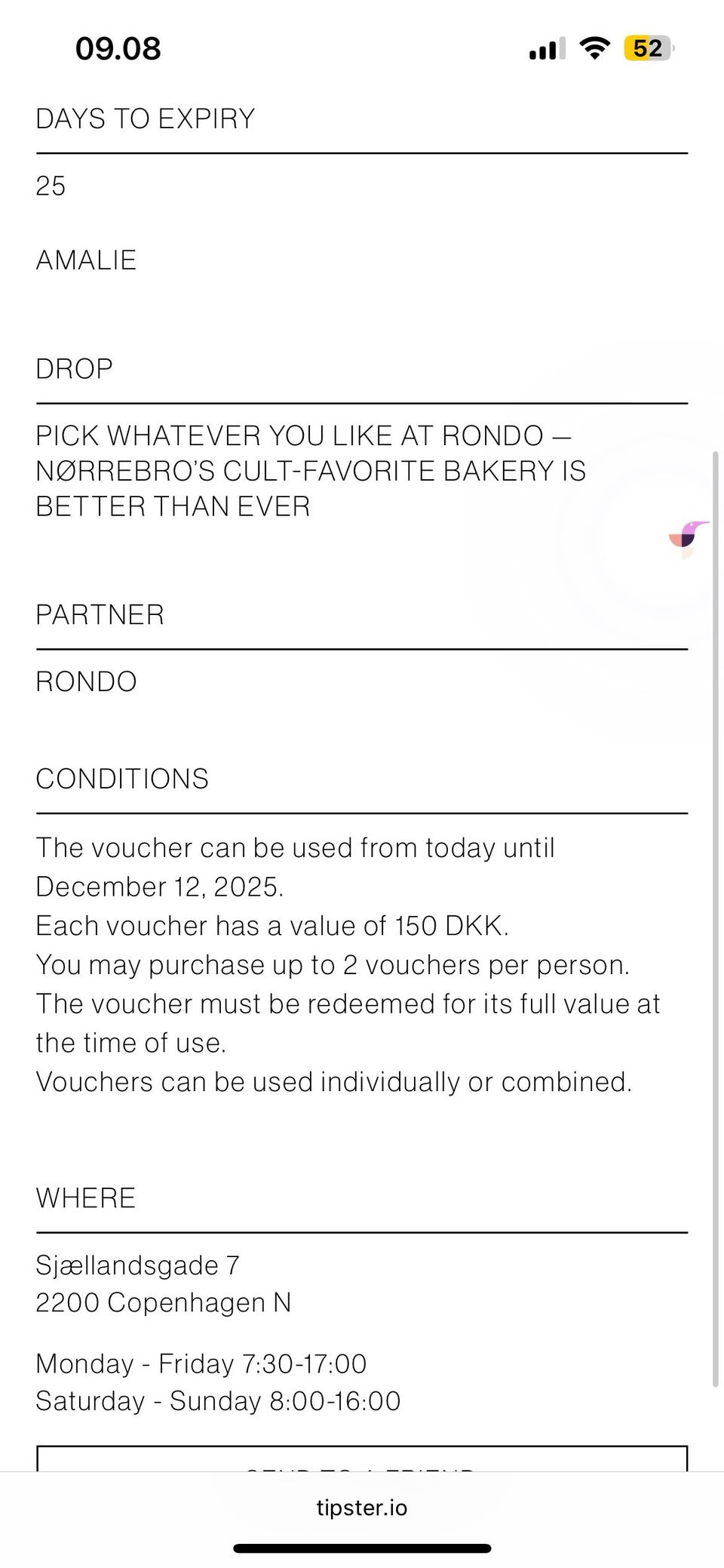Open the tipster.io address bar
The height and width of the screenshot is (1568, 724).
pos(362,1508)
